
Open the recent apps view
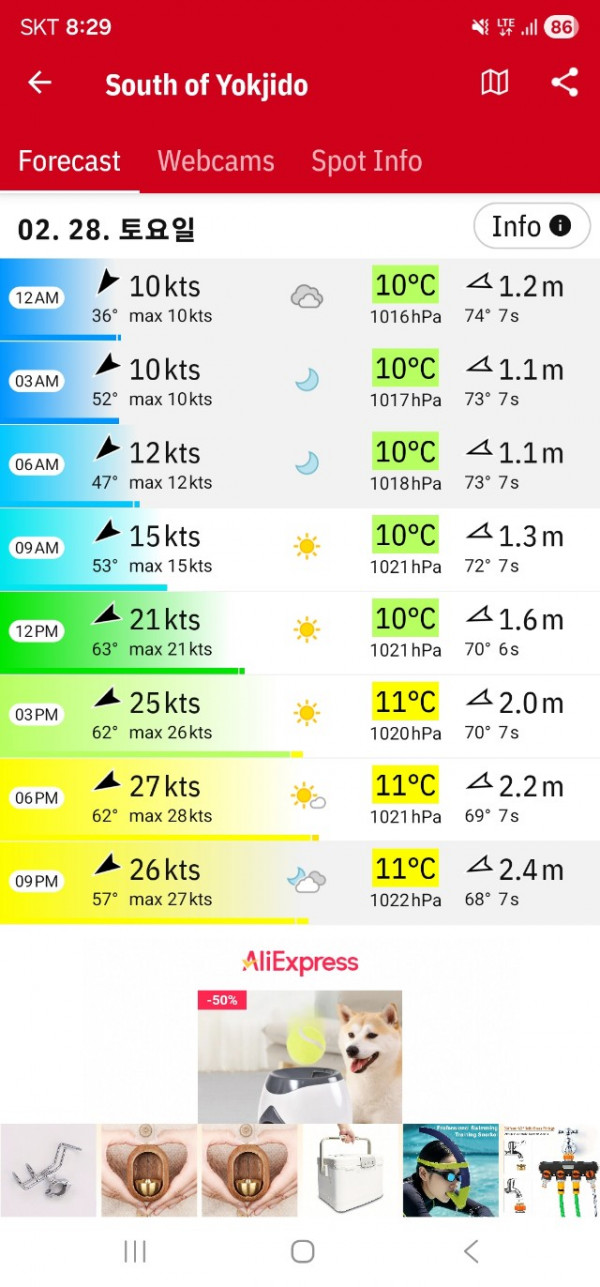pos(134,1251)
